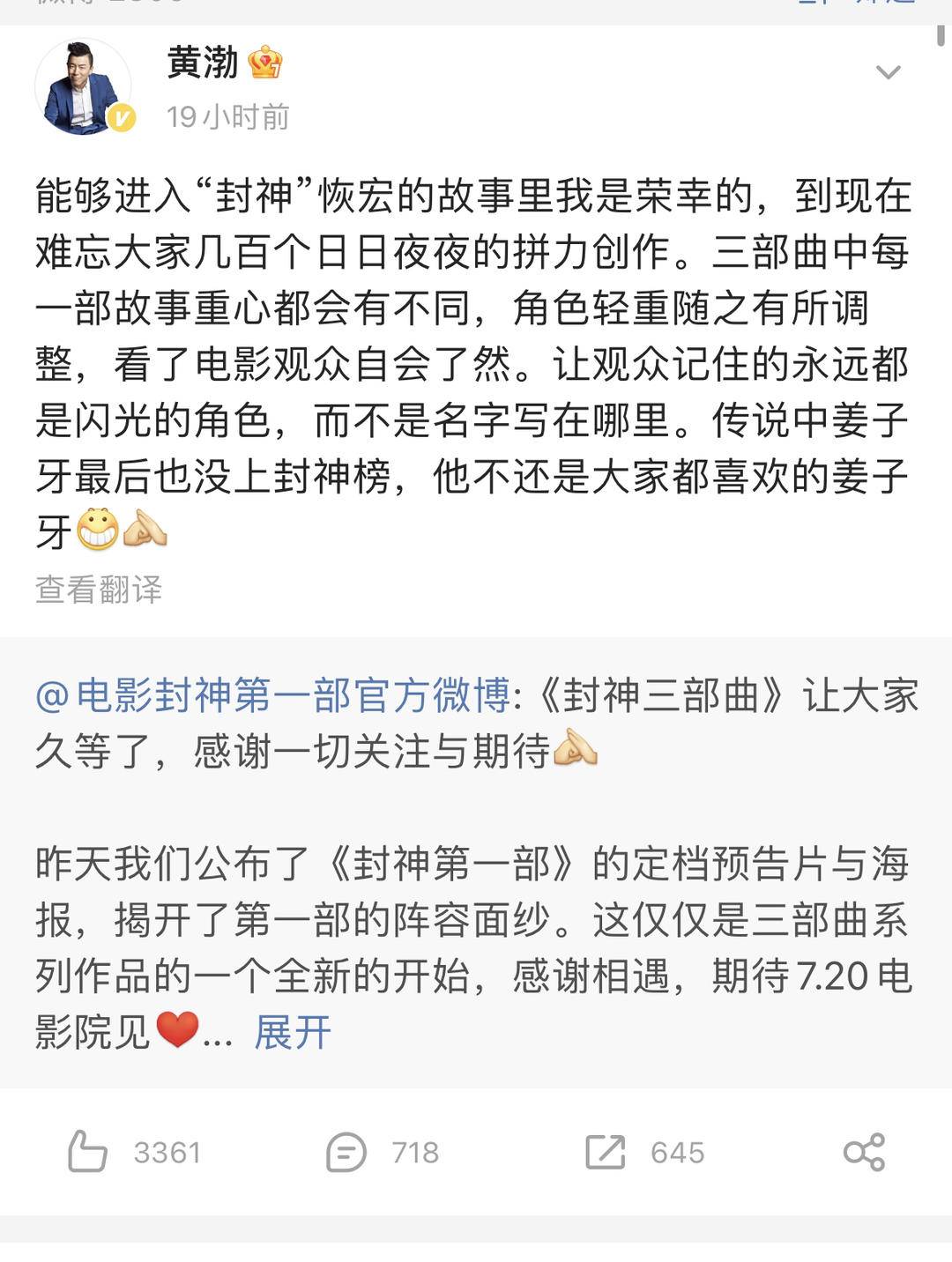952x1262 pixels.
Task: Open 黄渤's profile avatar
Action: [x=82, y=88]
